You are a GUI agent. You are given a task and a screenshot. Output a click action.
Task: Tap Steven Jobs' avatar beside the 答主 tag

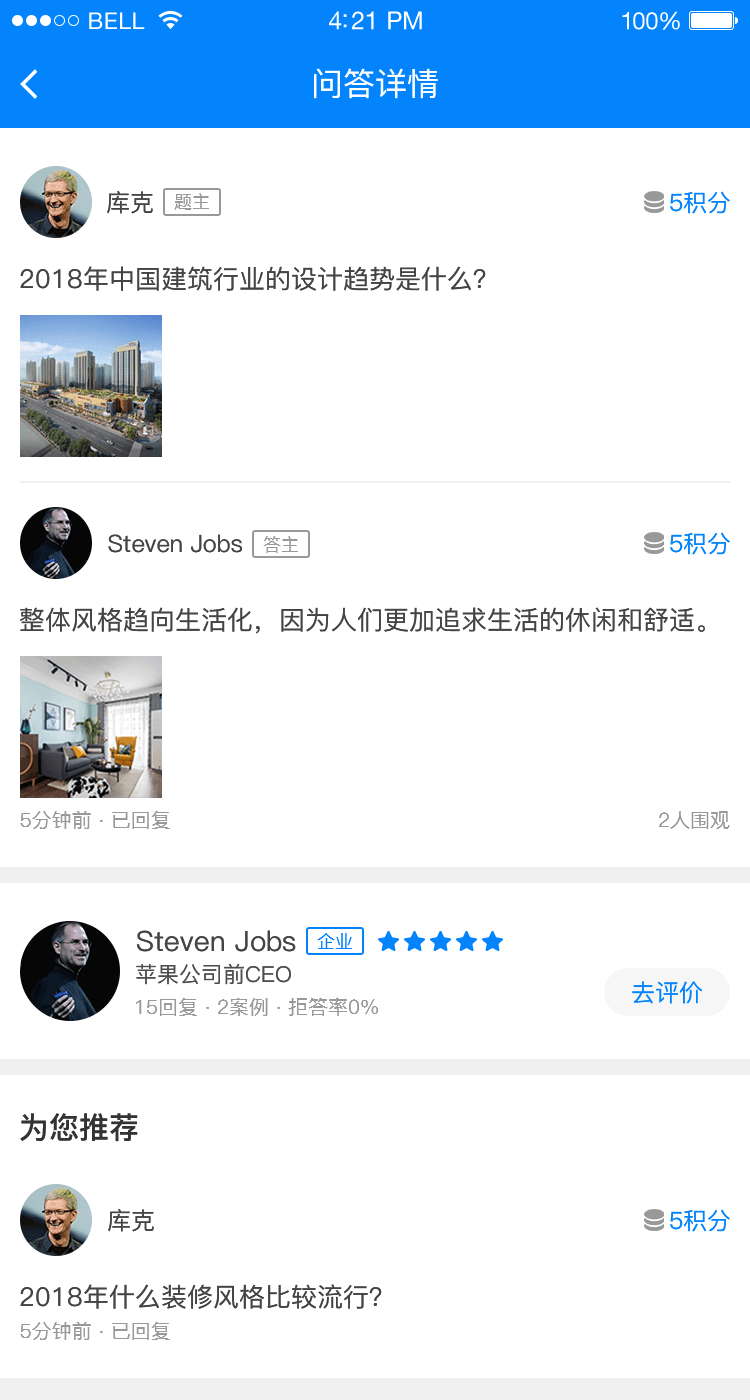(56, 543)
